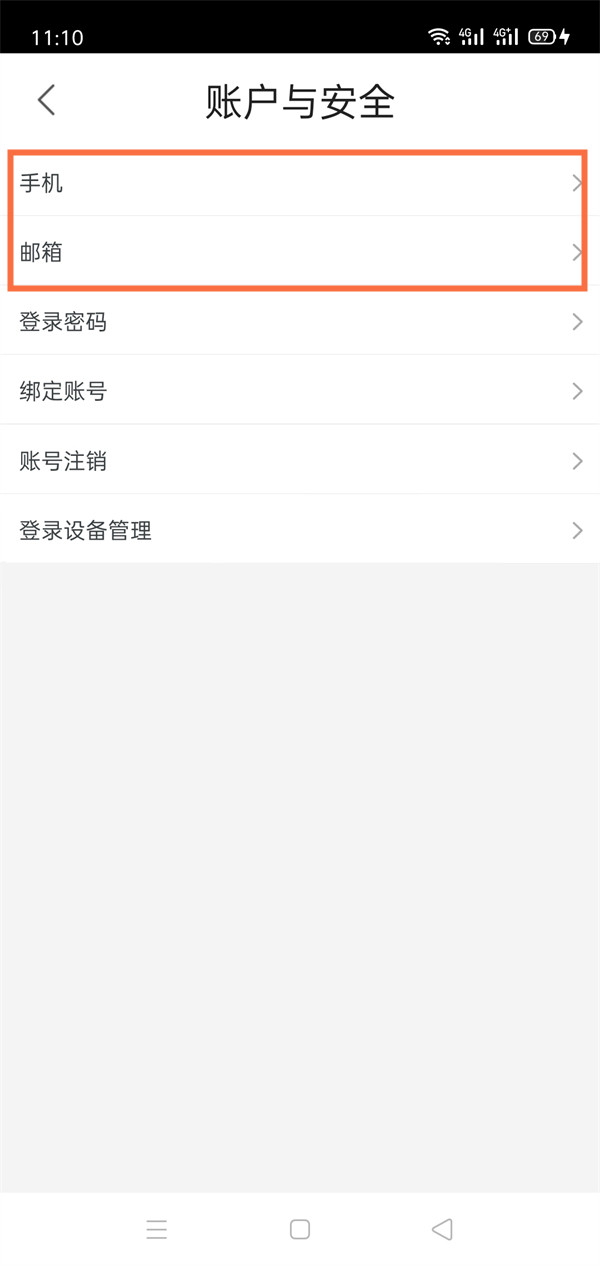600x1266 pixels.
Task: Go back from 账户与安全 page
Action: tap(46, 100)
